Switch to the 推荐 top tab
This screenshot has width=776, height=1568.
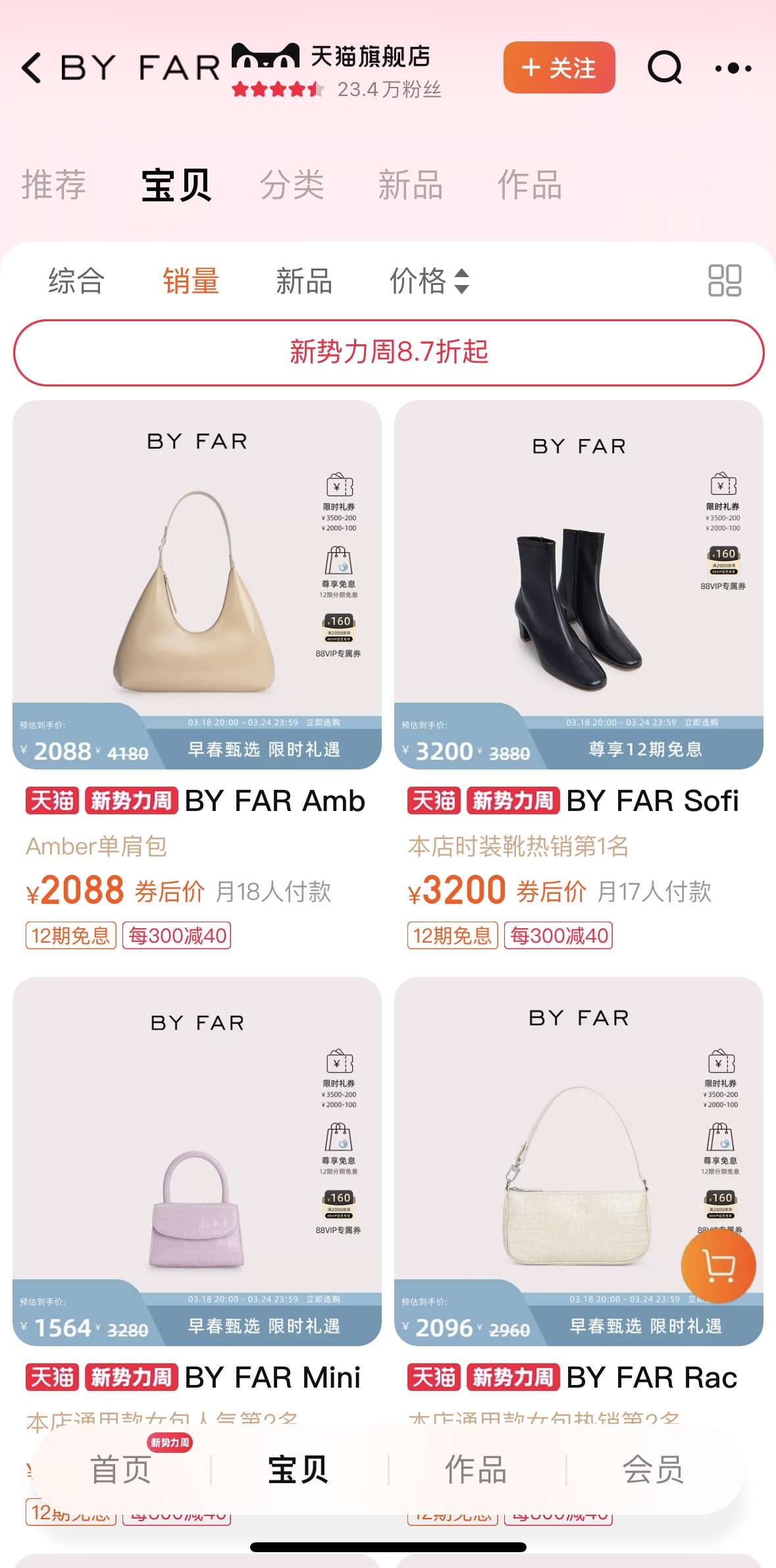[x=54, y=184]
